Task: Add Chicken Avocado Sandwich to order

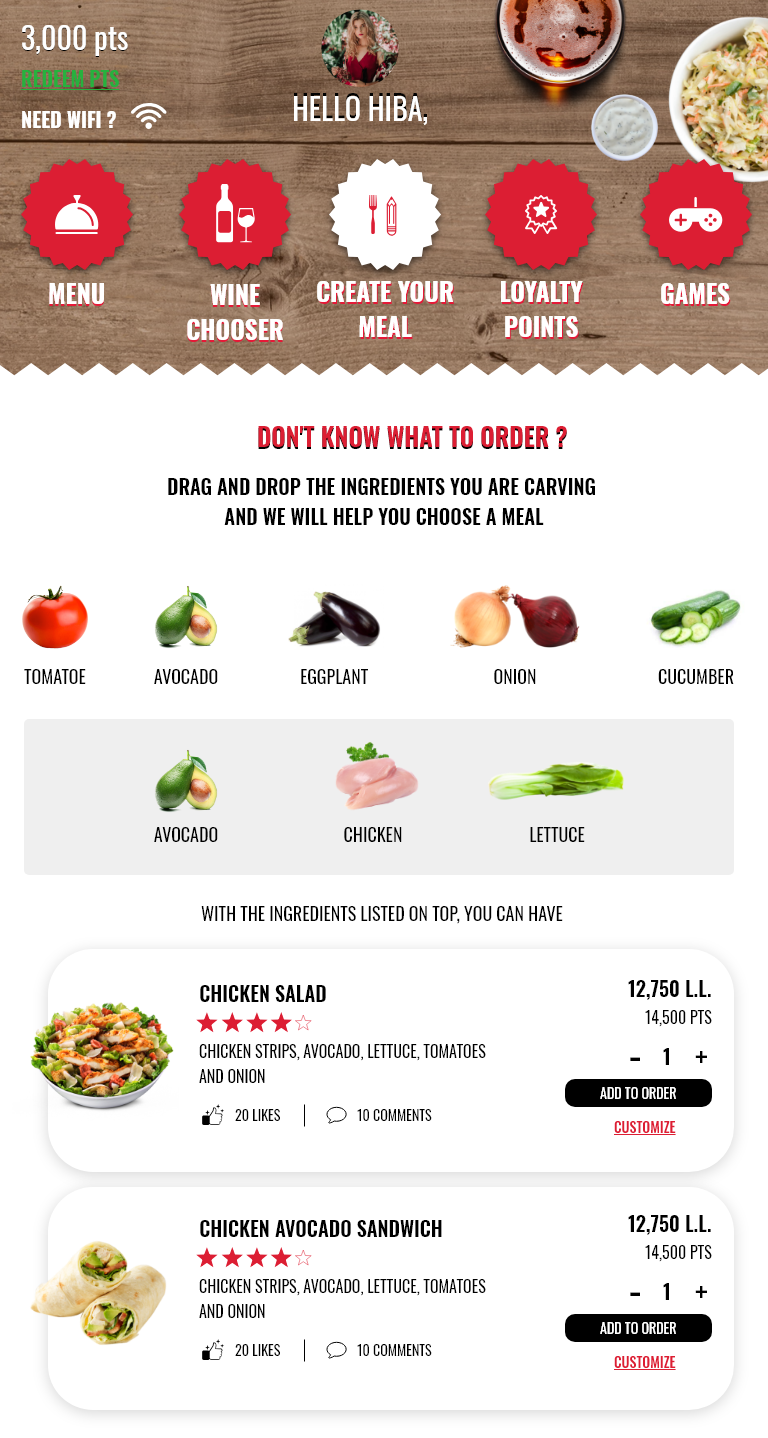Action: 638,1328
